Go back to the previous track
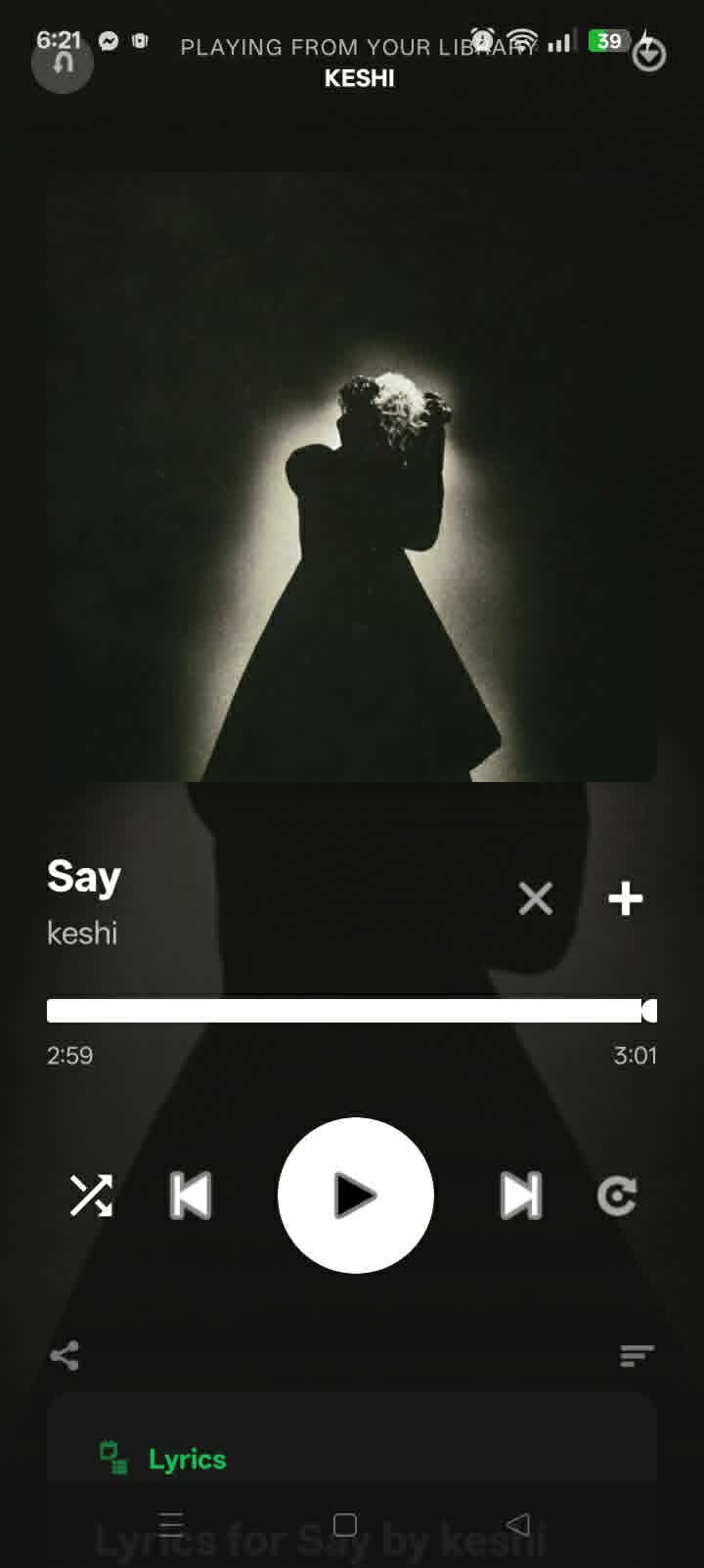This screenshot has width=704, height=1568. pyautogui.click(x=191, y=1196)
